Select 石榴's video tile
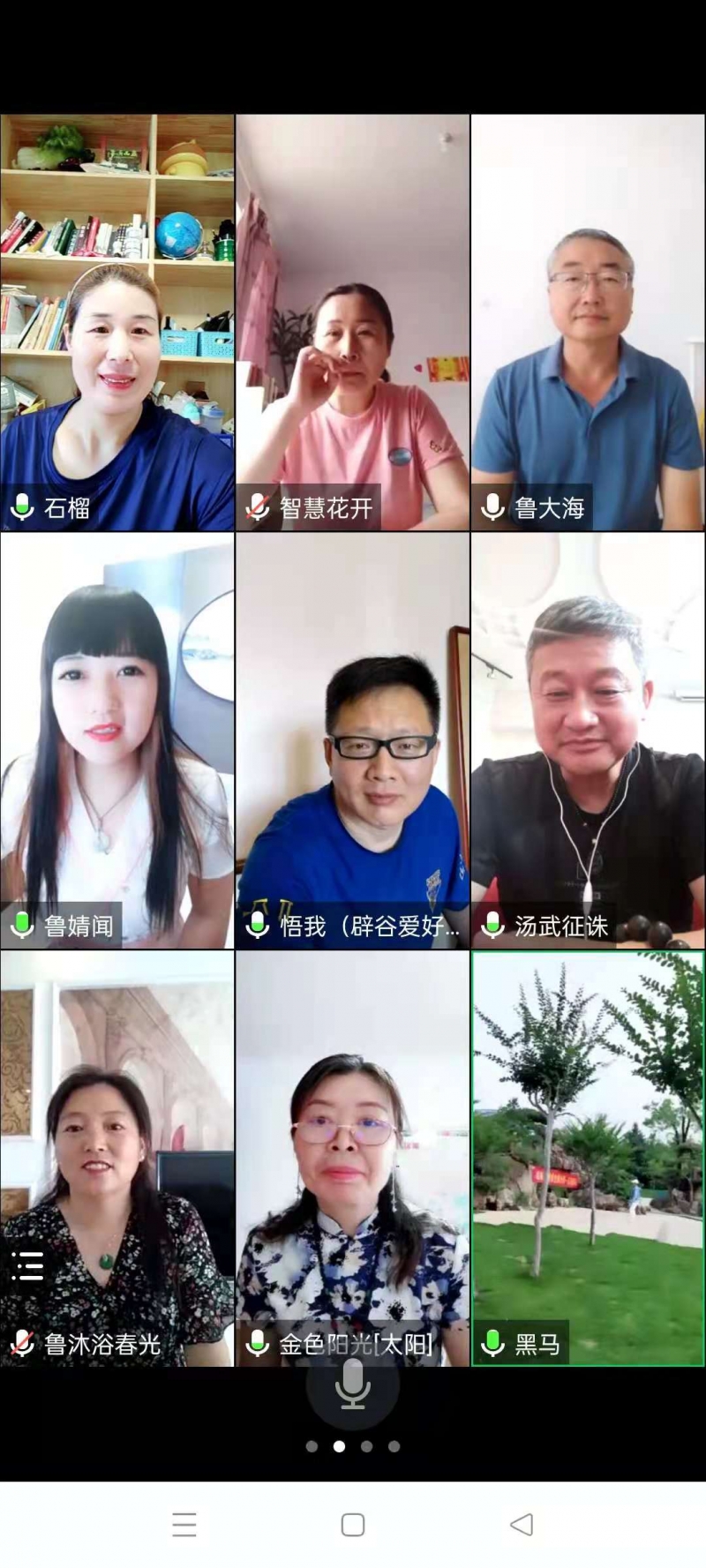Viewport: 706px width, 1568px height. [x=117, y=322]
